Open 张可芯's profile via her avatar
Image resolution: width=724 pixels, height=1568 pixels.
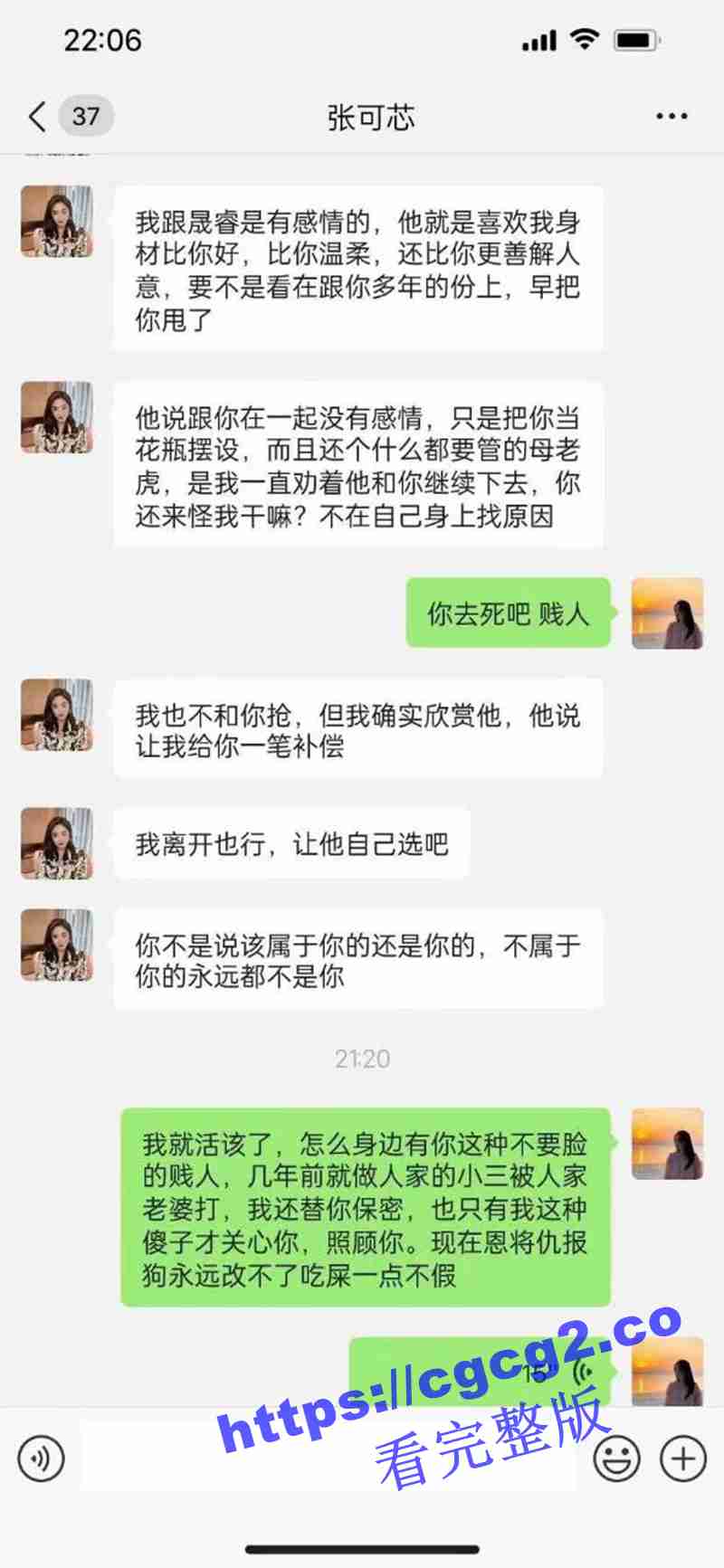pyautogui.click(x=56, y=222)
